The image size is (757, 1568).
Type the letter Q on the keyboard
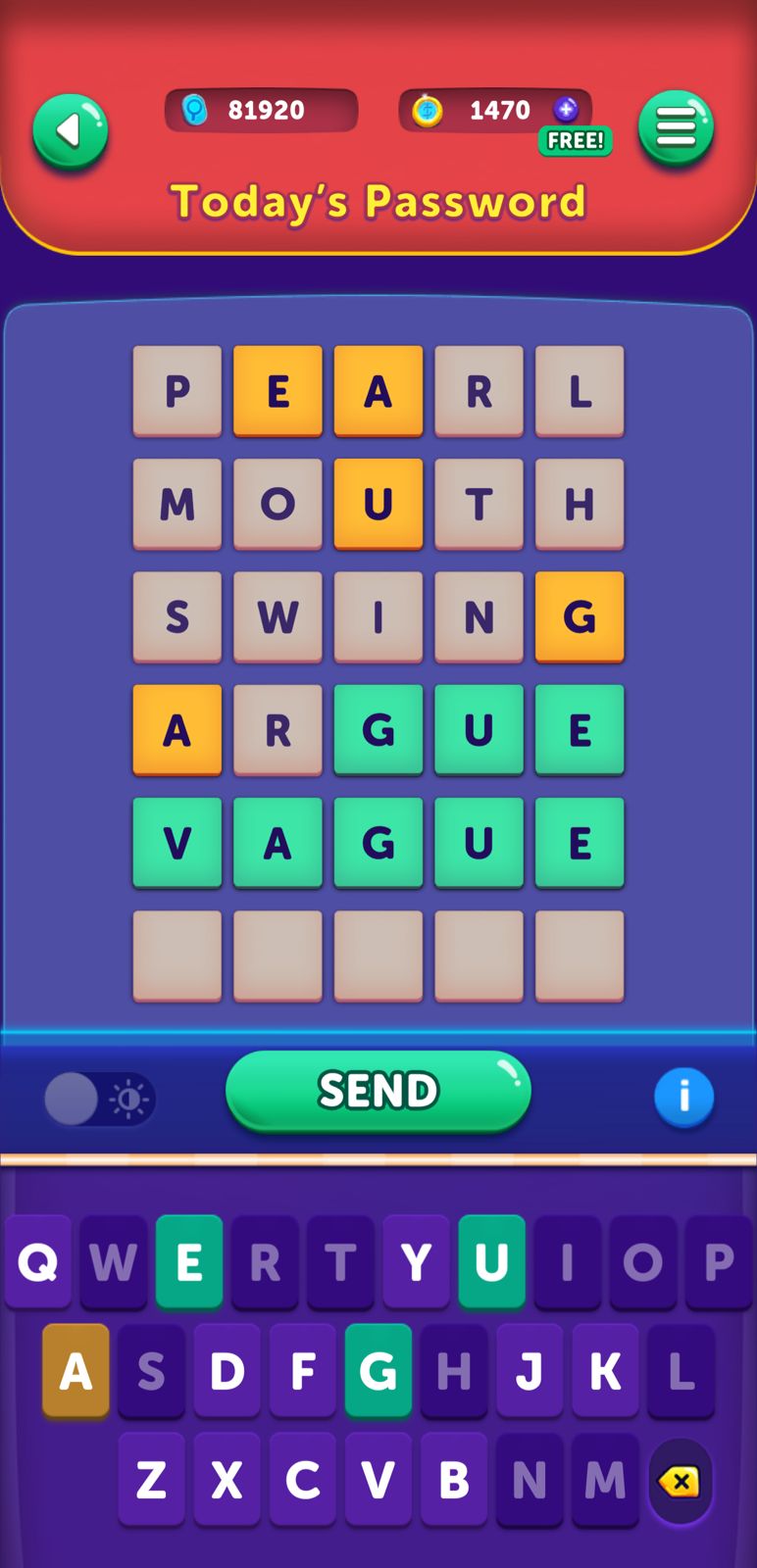[38, 1261]
